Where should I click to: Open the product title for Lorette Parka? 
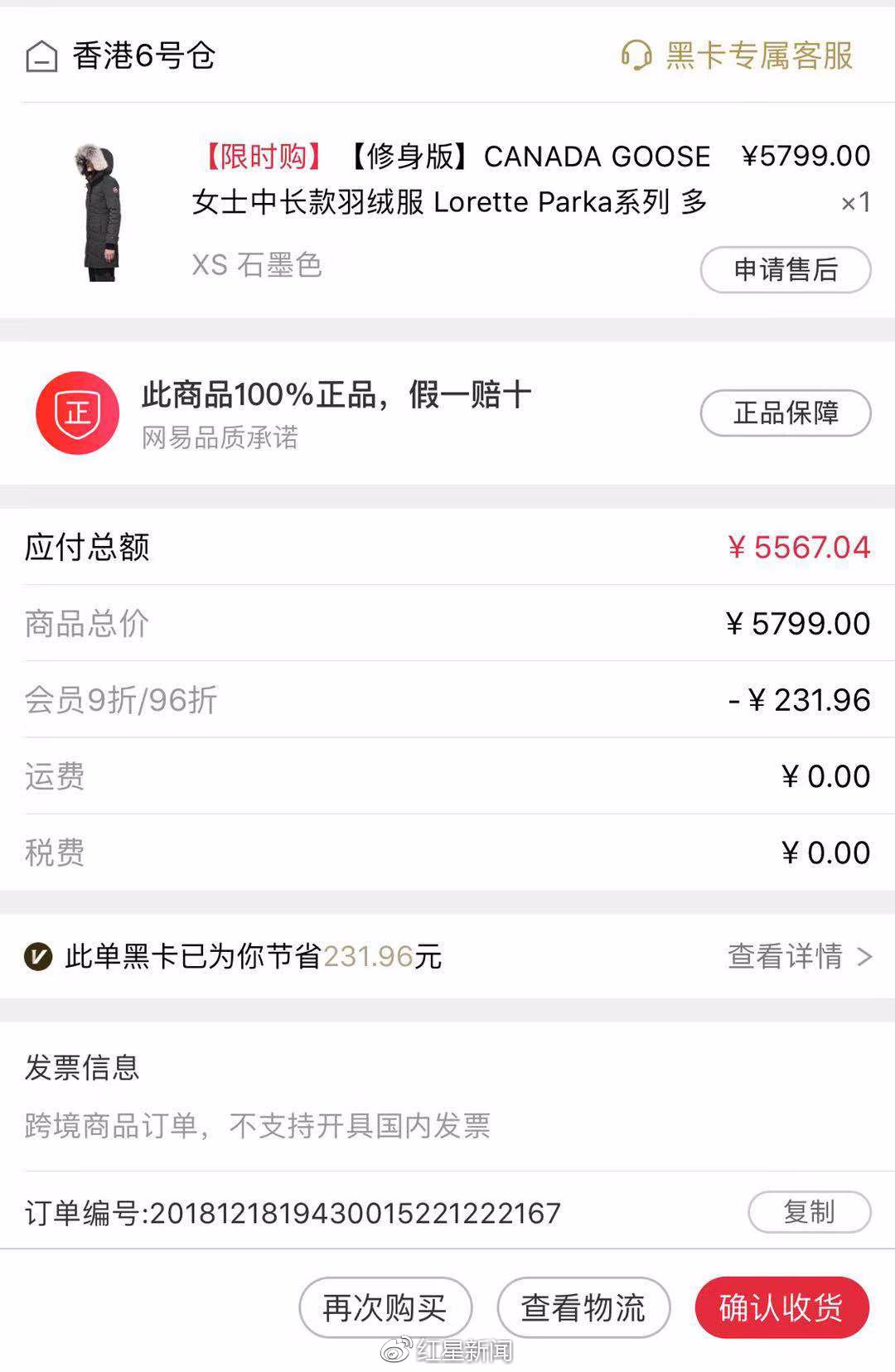coord(452,178)
